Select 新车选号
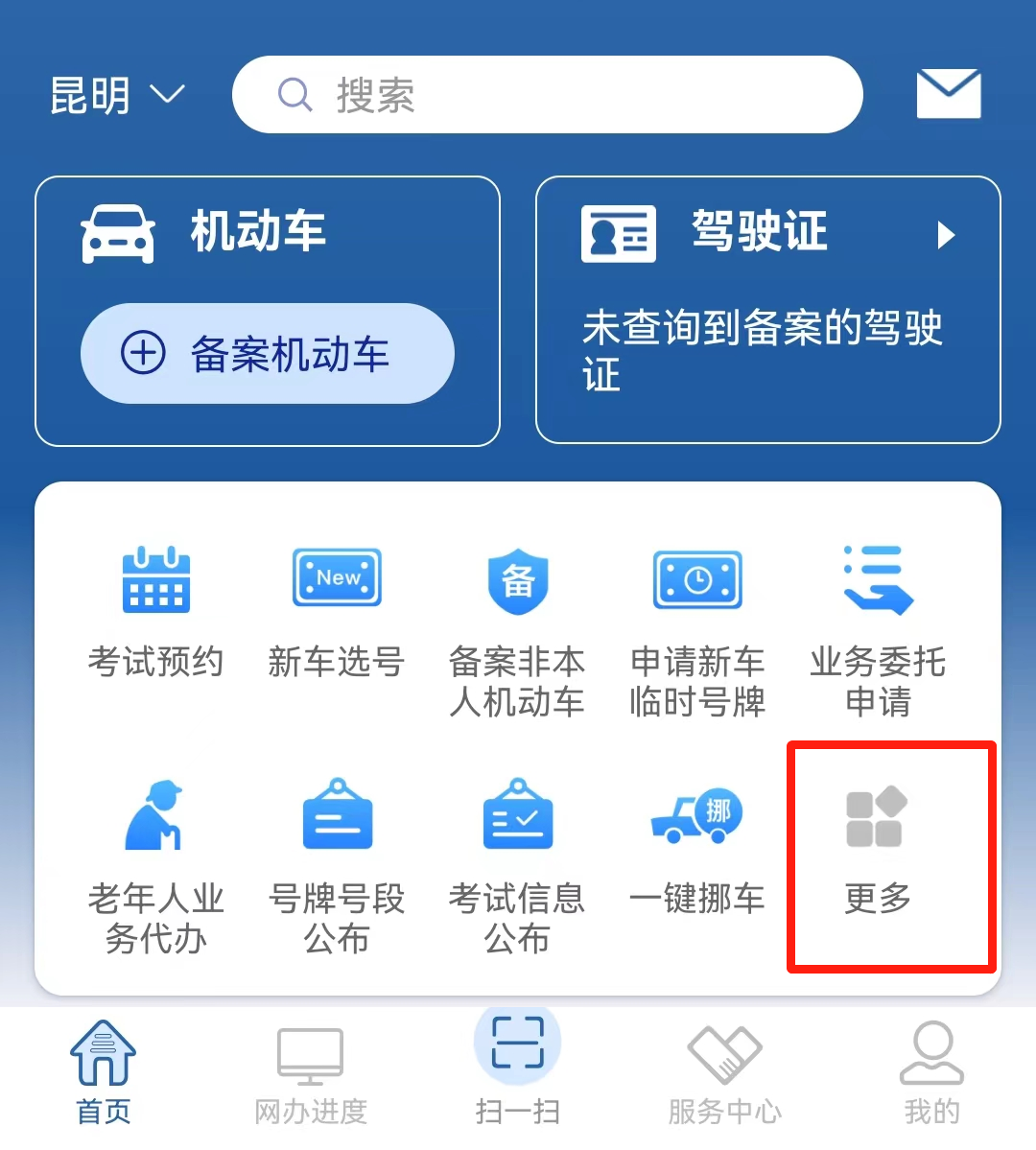1036x1150 pixels. pyautogui.click(x=336, y=613)
